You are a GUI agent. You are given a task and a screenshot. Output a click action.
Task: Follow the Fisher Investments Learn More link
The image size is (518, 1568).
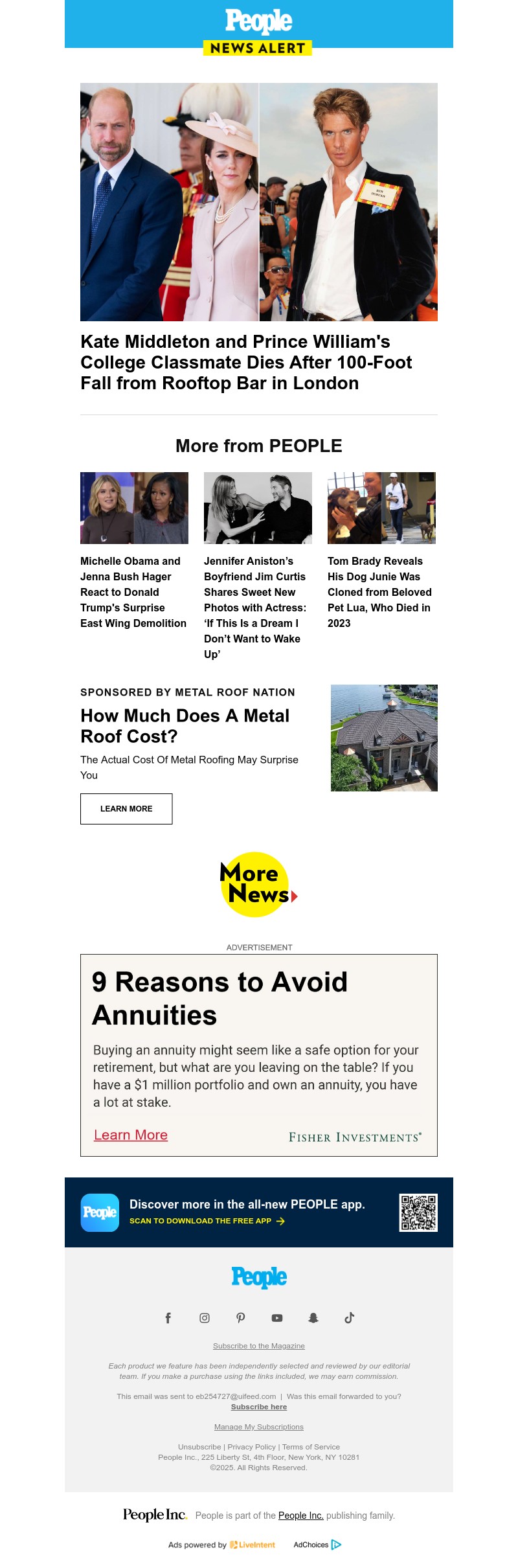[131, 1135]
